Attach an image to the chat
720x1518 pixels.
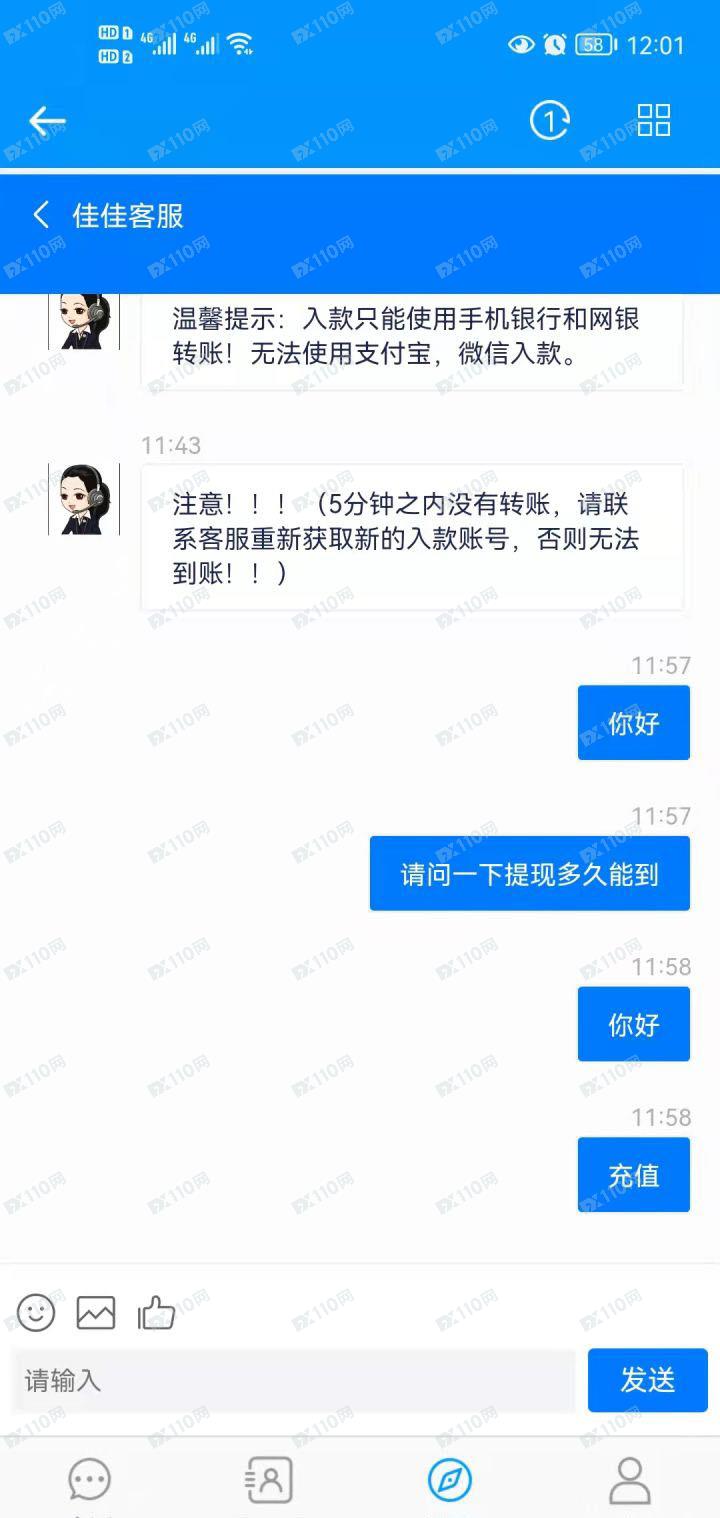pyautogui.click(x=96, y=1311)
